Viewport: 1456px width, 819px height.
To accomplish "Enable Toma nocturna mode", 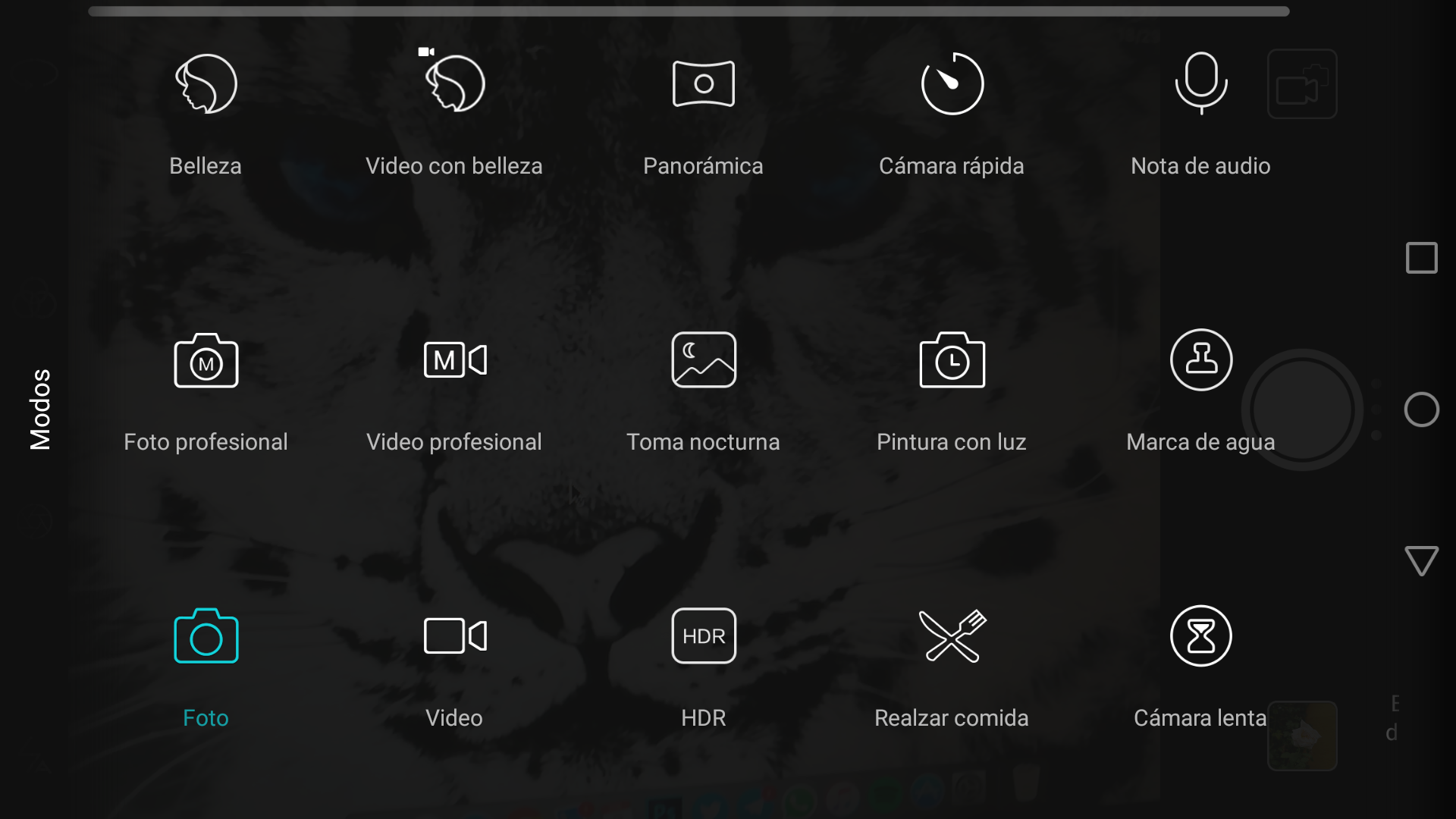I will pos(703,360).
